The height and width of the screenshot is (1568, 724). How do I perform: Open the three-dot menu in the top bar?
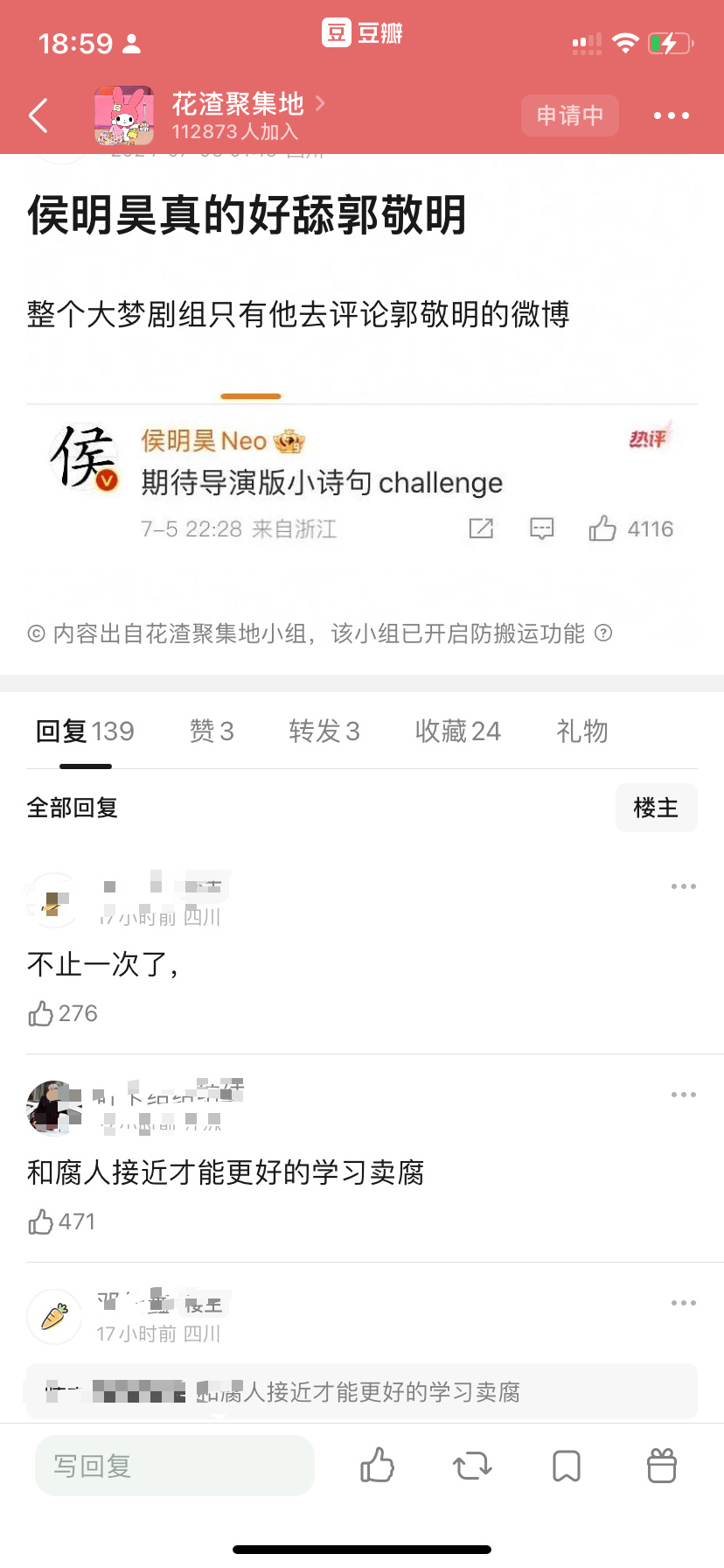[x=671, y=115]
